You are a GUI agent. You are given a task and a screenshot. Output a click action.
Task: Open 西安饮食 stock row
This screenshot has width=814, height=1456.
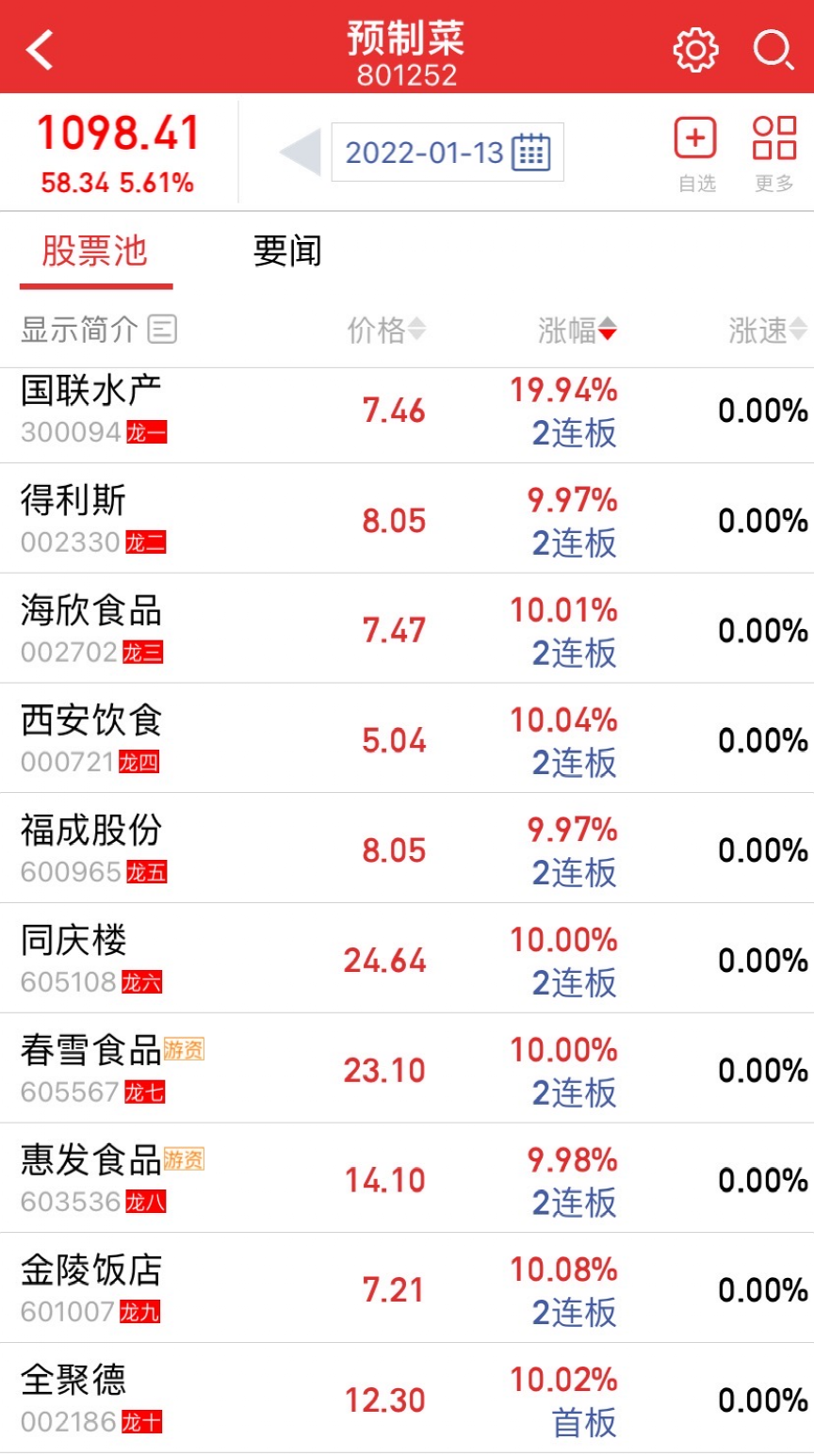tap(407, 739)
